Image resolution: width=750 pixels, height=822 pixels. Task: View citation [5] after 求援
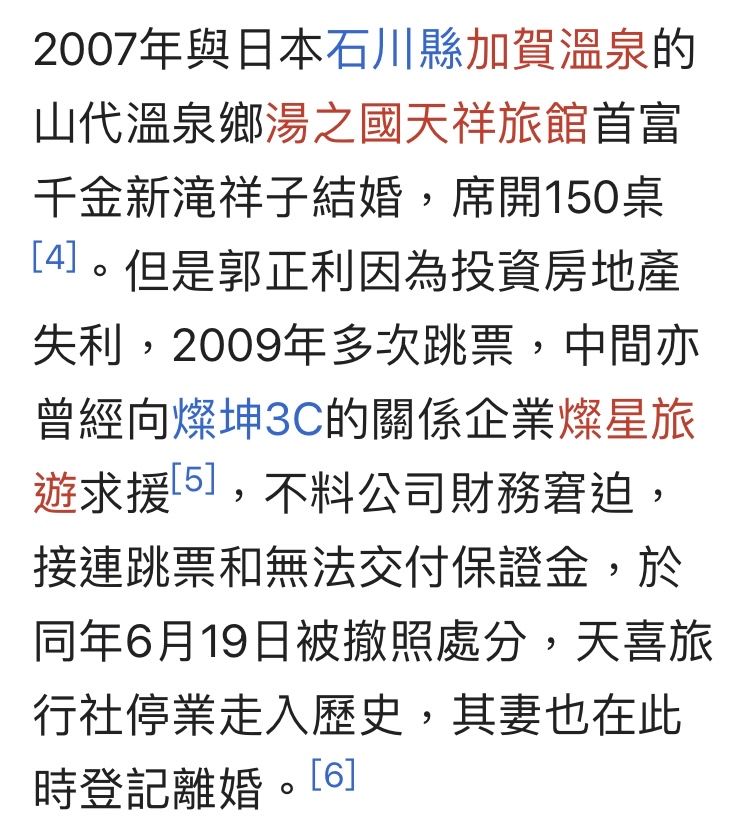(193, 481)
